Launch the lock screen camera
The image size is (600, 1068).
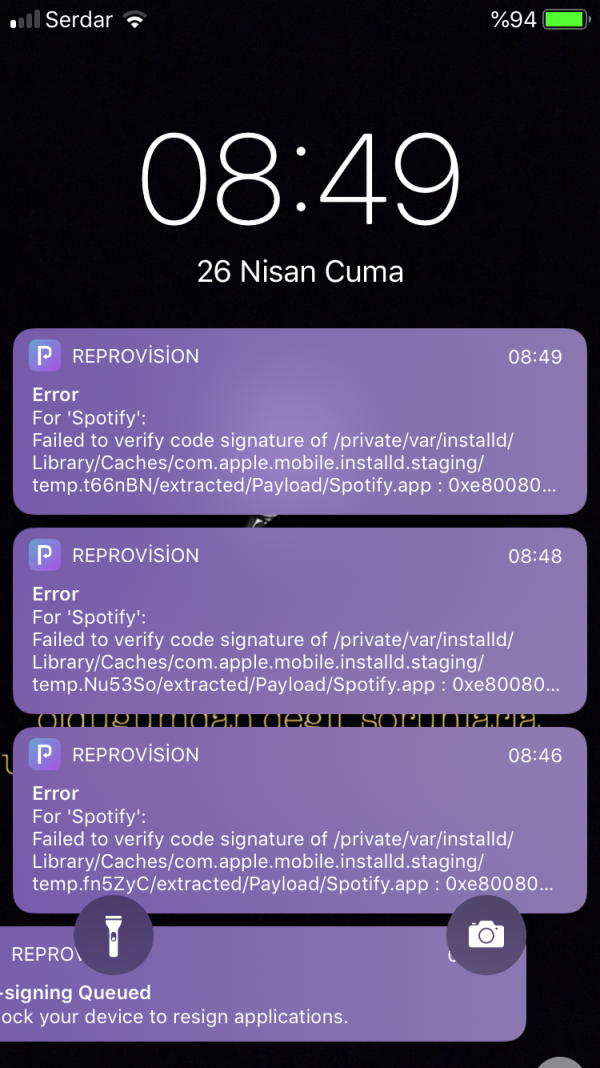pos(486,935)
